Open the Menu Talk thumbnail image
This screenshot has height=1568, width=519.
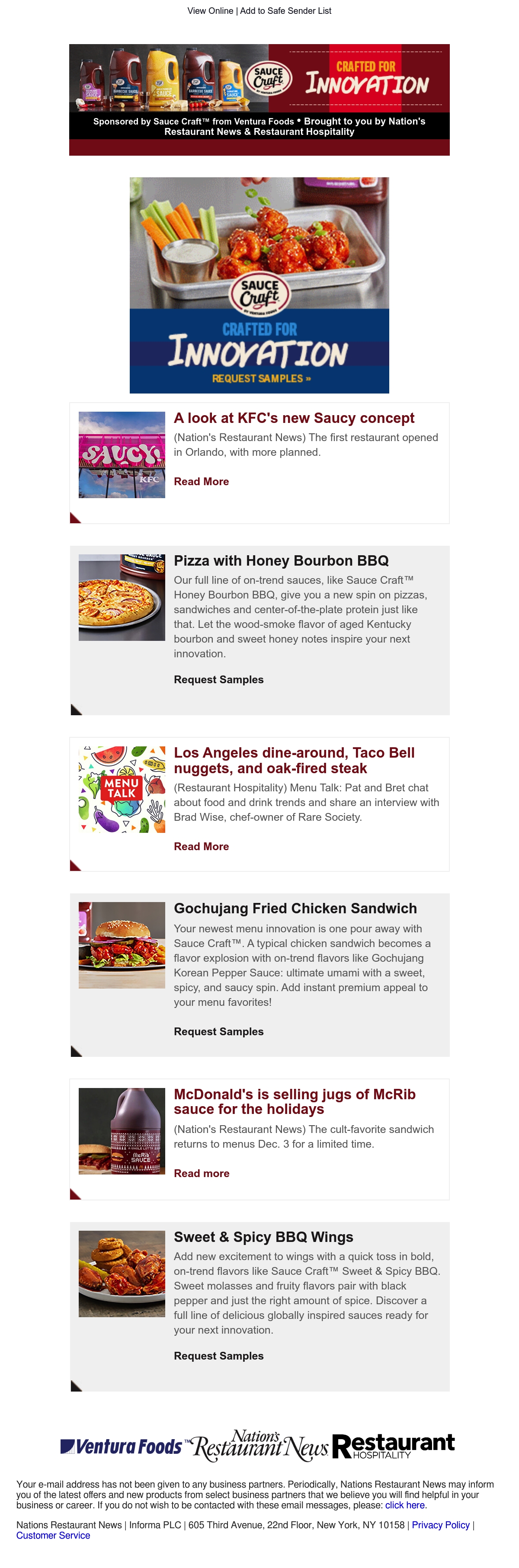[122, 790]
